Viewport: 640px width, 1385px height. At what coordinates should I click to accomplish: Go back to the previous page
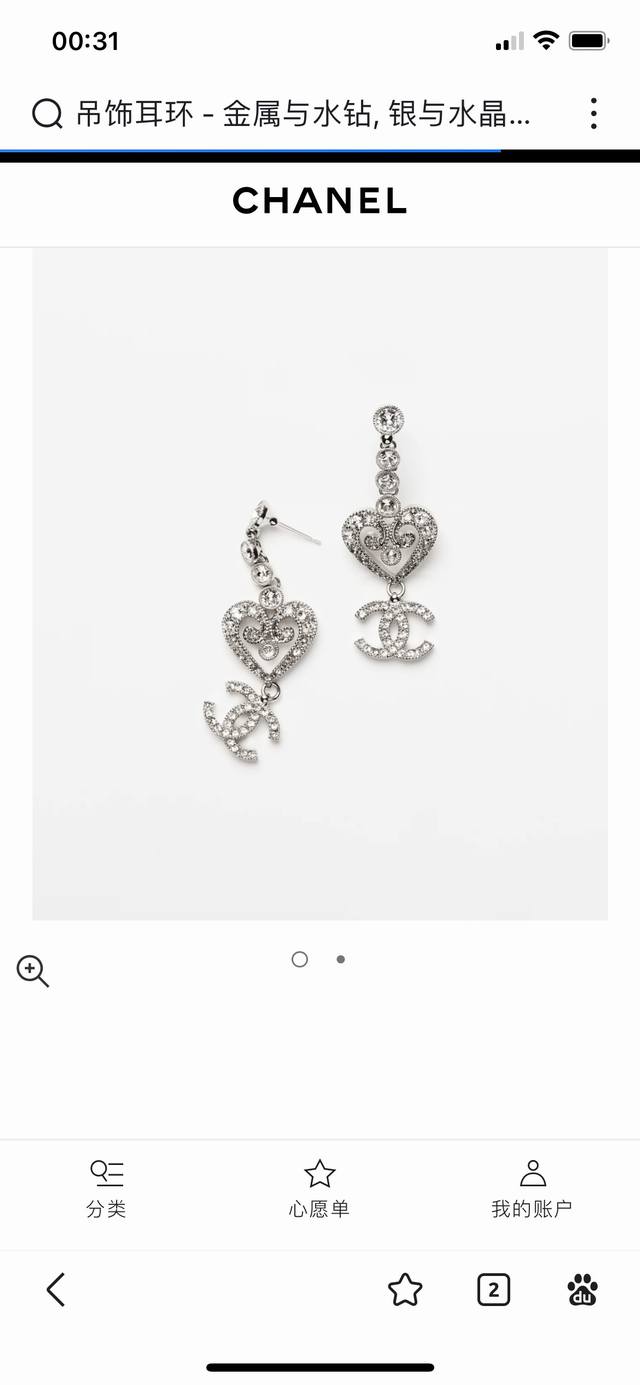(56, 1290)
